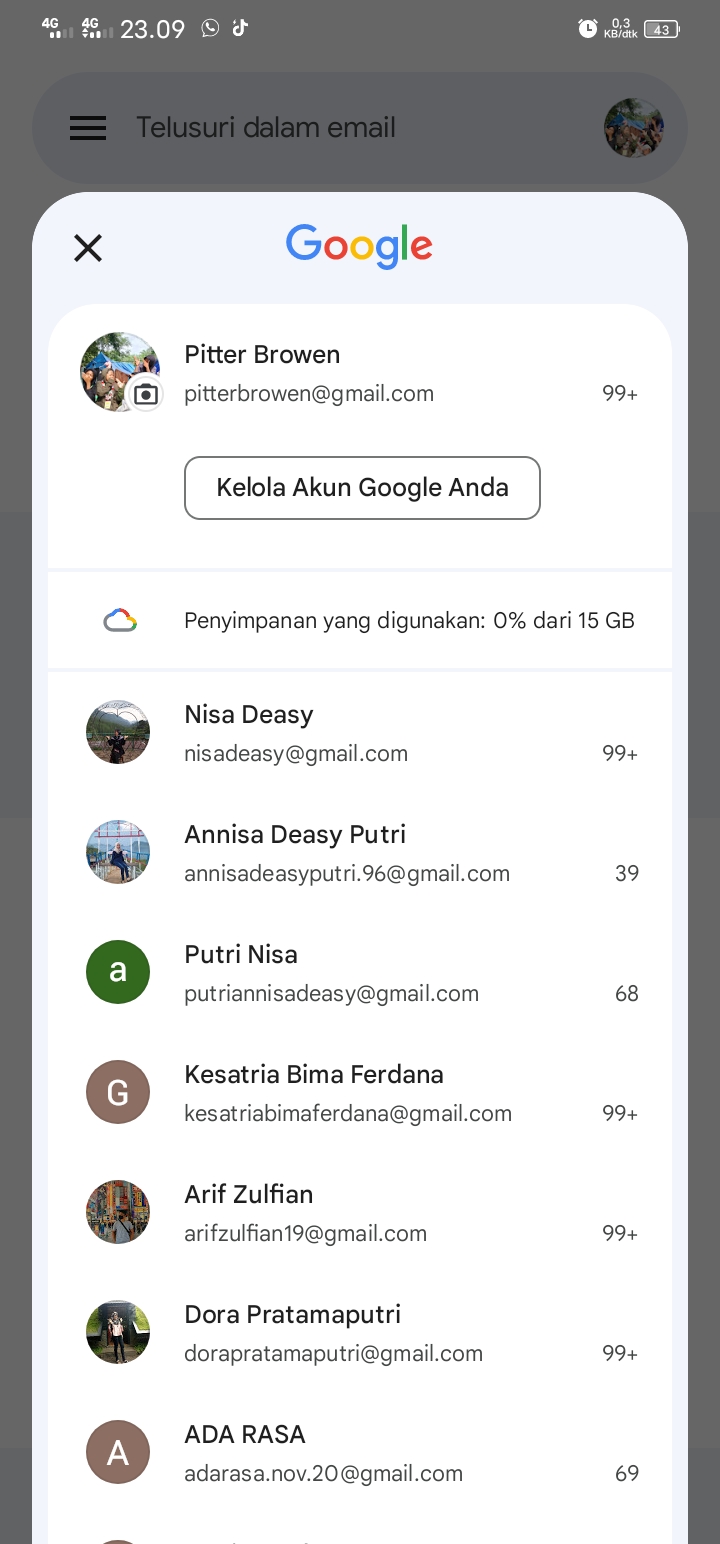
Task: Change profile photo via camera badge
Action: point(146,395)
